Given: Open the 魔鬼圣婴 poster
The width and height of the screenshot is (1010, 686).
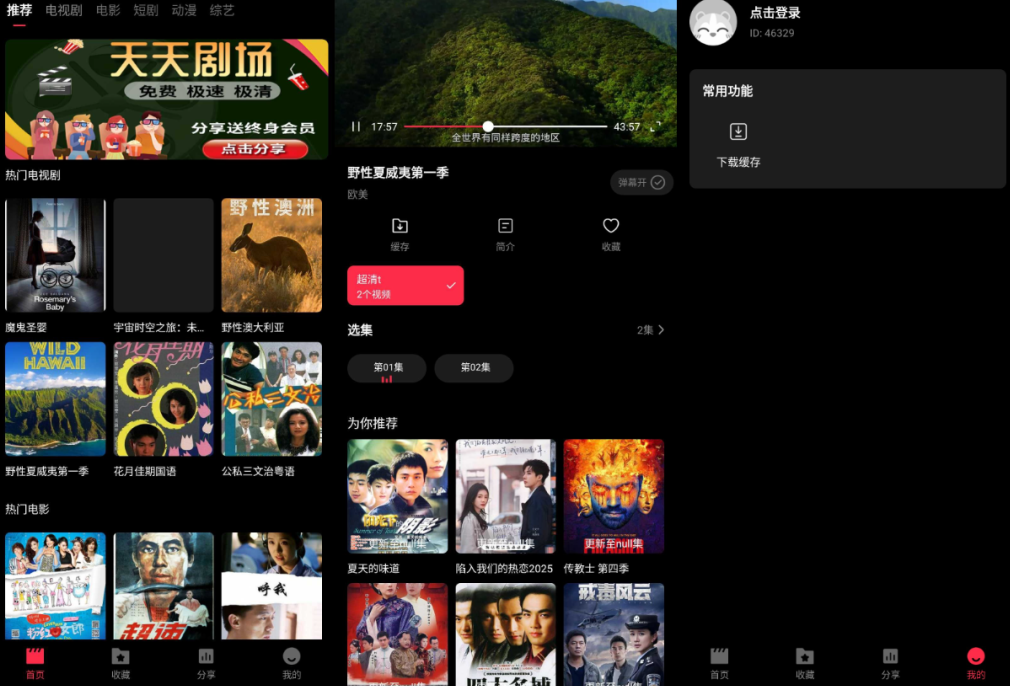Looking at the screenshot, I should pyautogui.click(x=55, y=255).
